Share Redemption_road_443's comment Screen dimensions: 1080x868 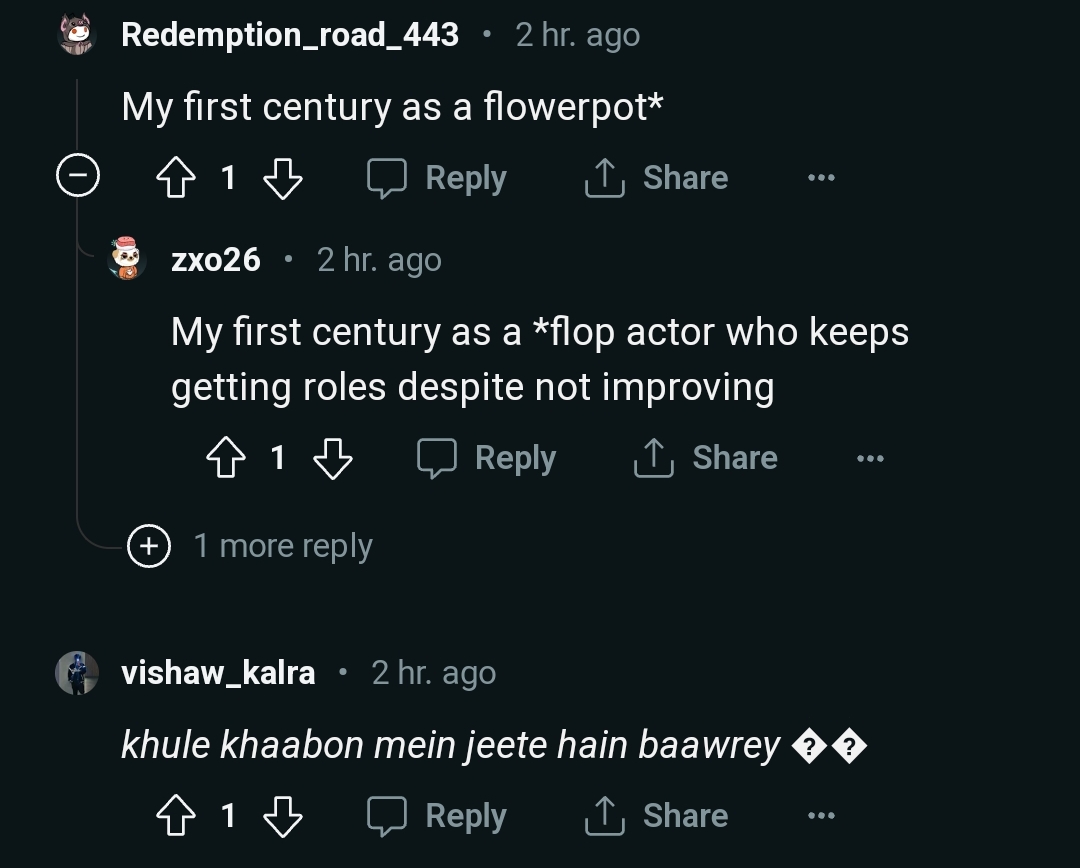[656, 178]
